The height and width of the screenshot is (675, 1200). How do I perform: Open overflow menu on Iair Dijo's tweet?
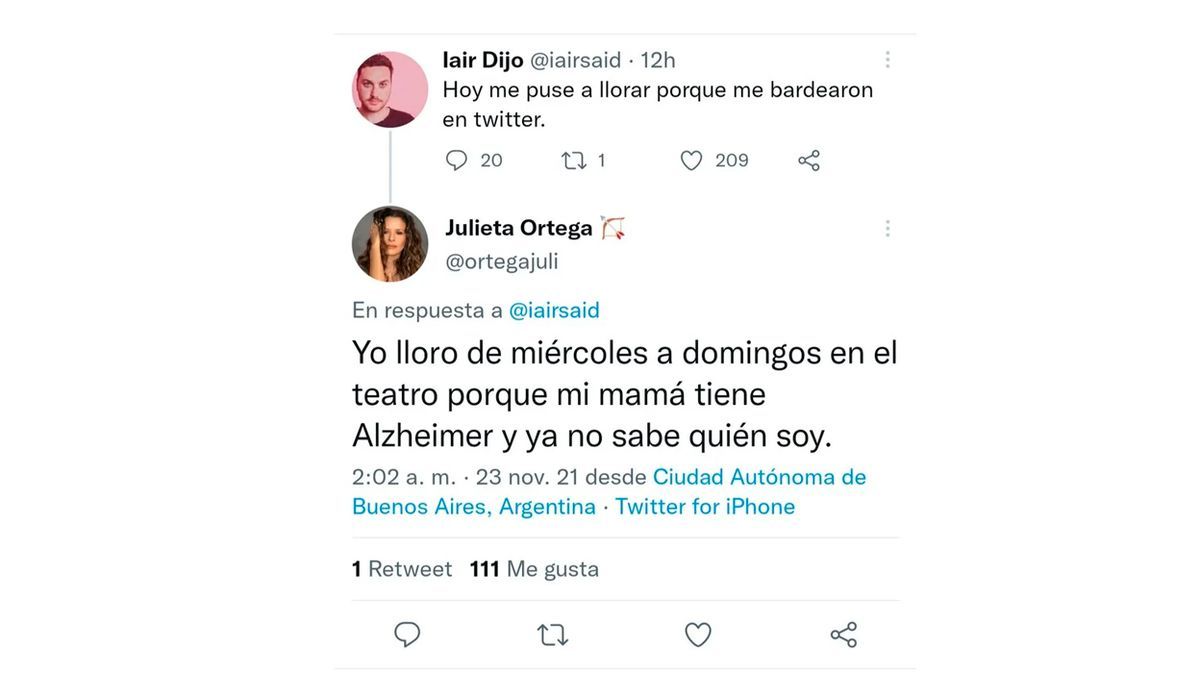887,60
